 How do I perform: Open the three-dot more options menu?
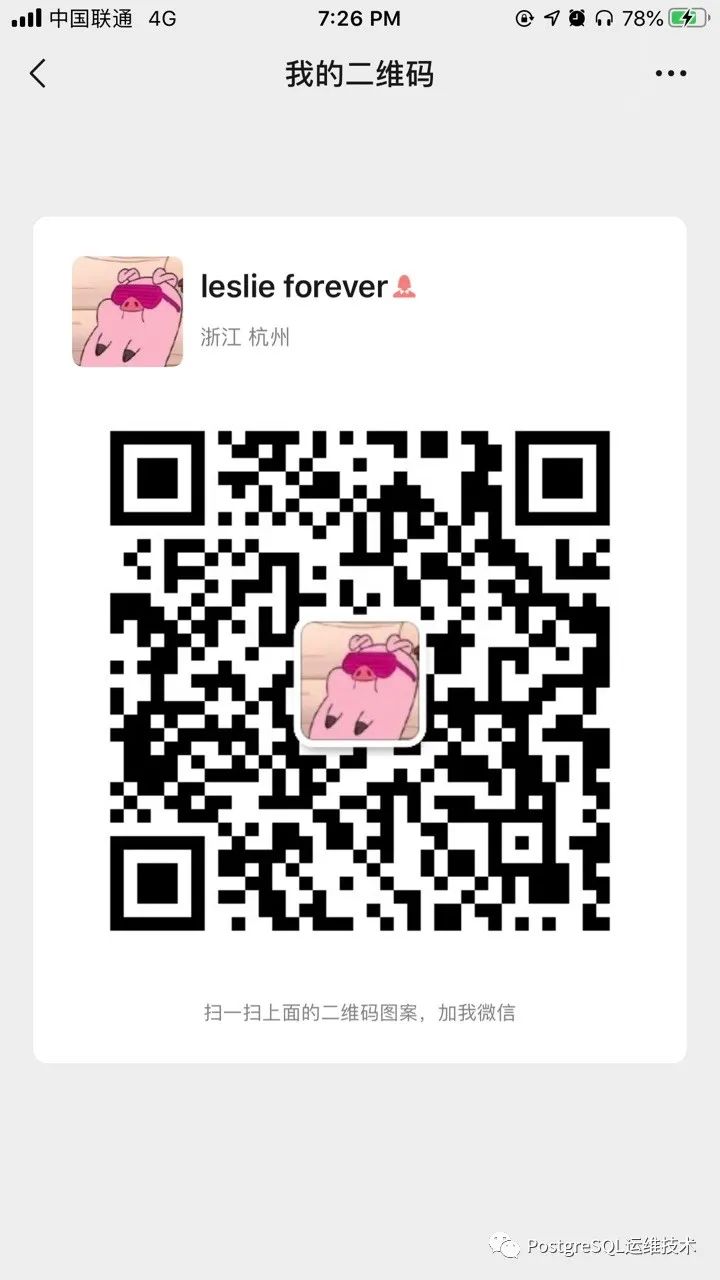[x=670, y=74]
